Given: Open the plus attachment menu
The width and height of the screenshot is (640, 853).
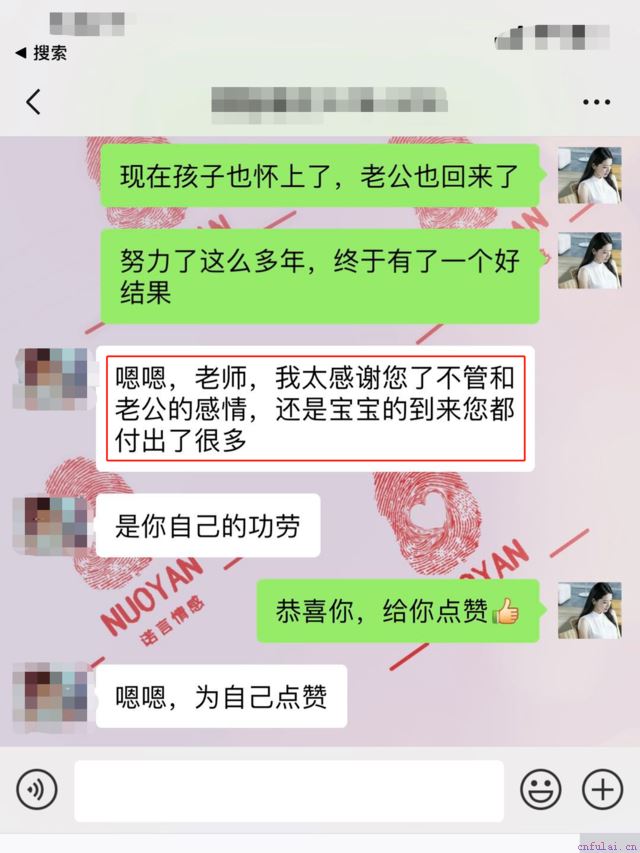Looking at the screenshot, I should click(x=602, y=790).
